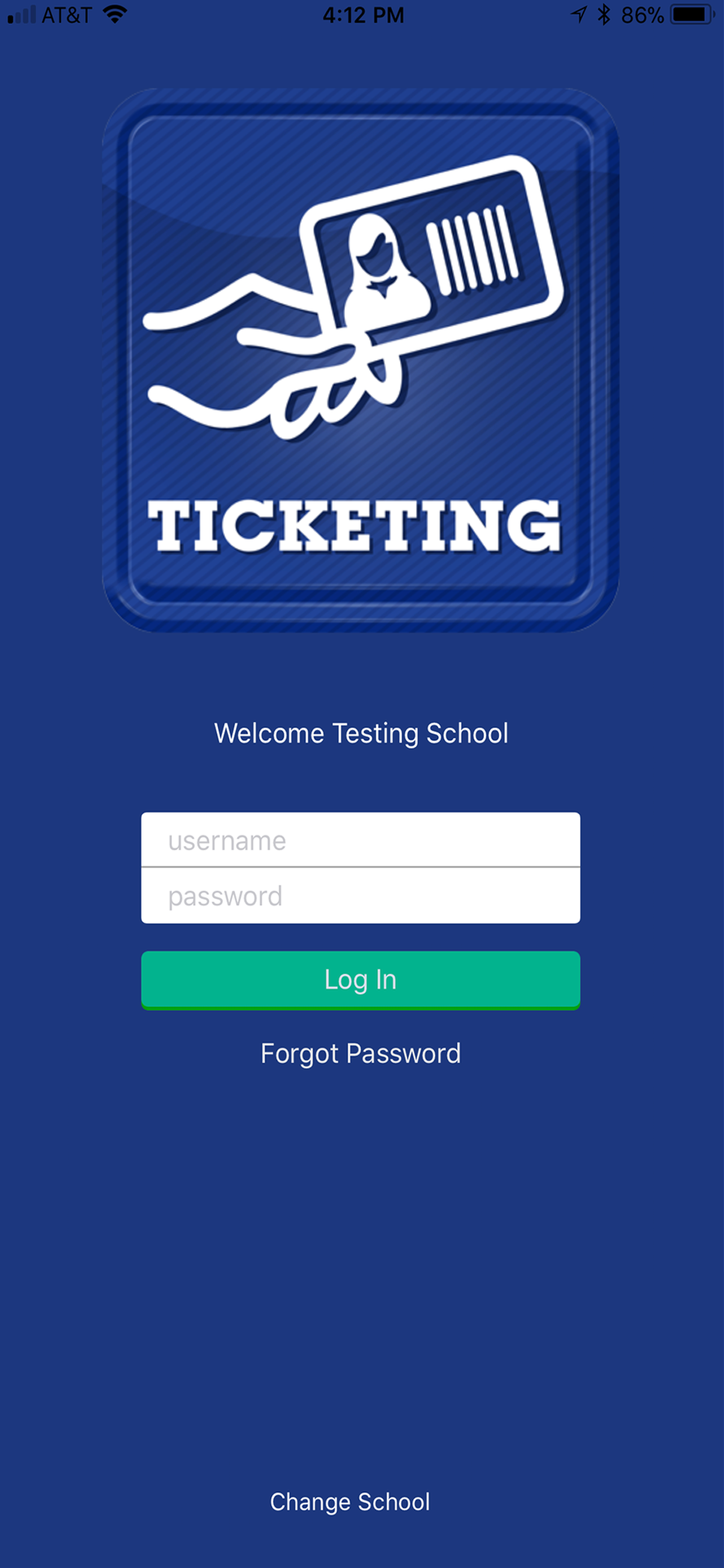Click the clock showing 4:12 PM
Screen dimensions: 724x1568
click(x=363, y=13)
